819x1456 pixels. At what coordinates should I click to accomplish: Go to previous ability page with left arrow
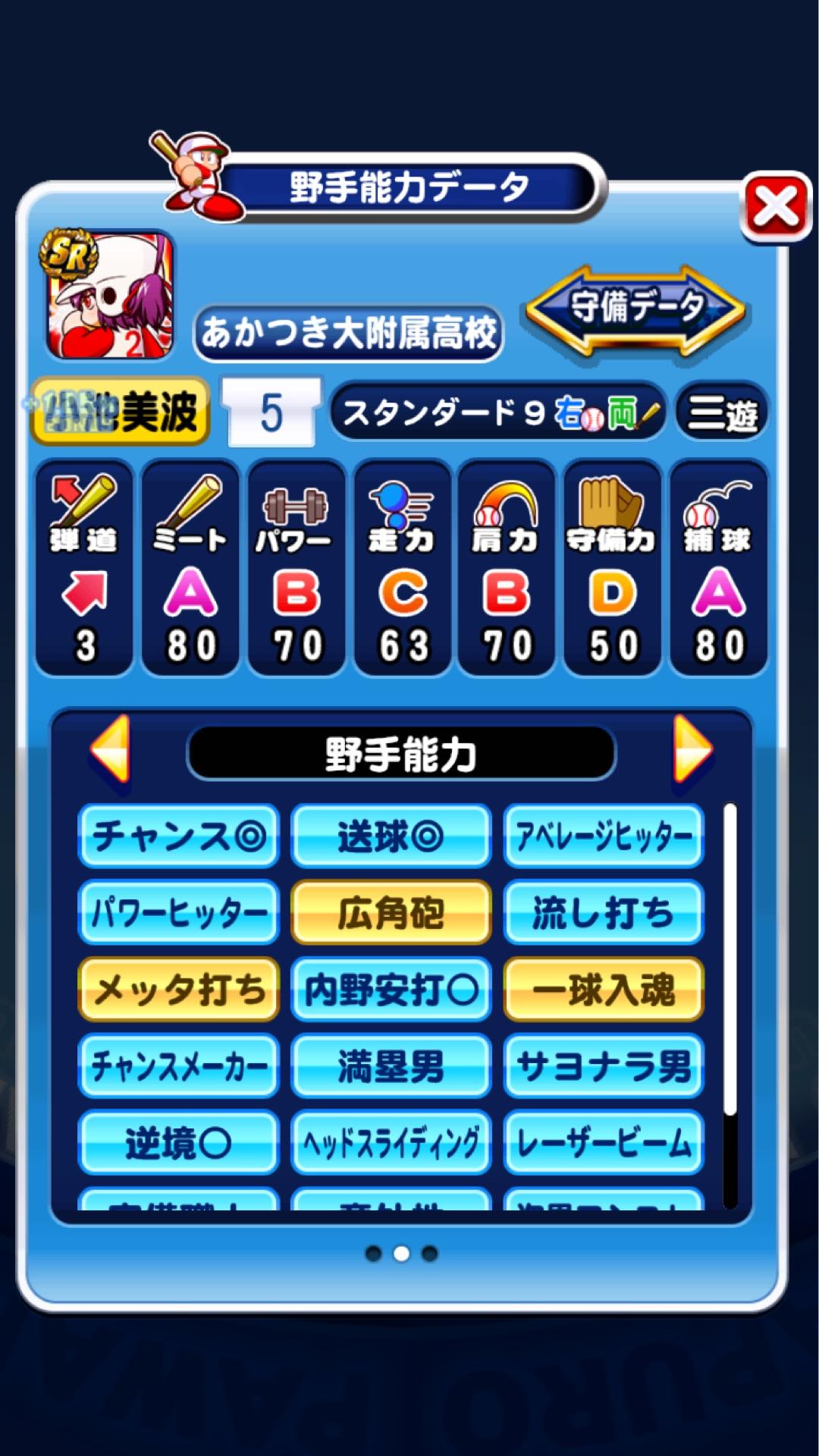coord(110,749)
